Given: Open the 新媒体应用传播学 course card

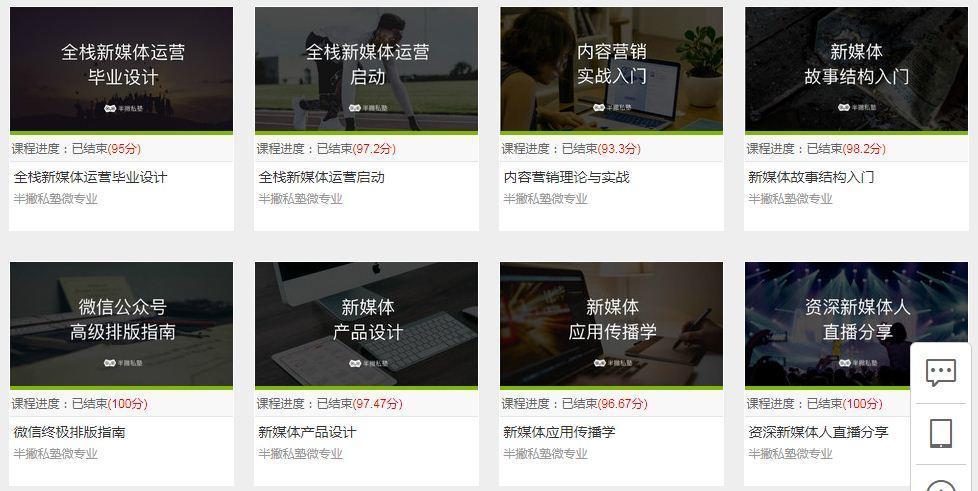Looking at the screenshot, I should tap(611, 325).
